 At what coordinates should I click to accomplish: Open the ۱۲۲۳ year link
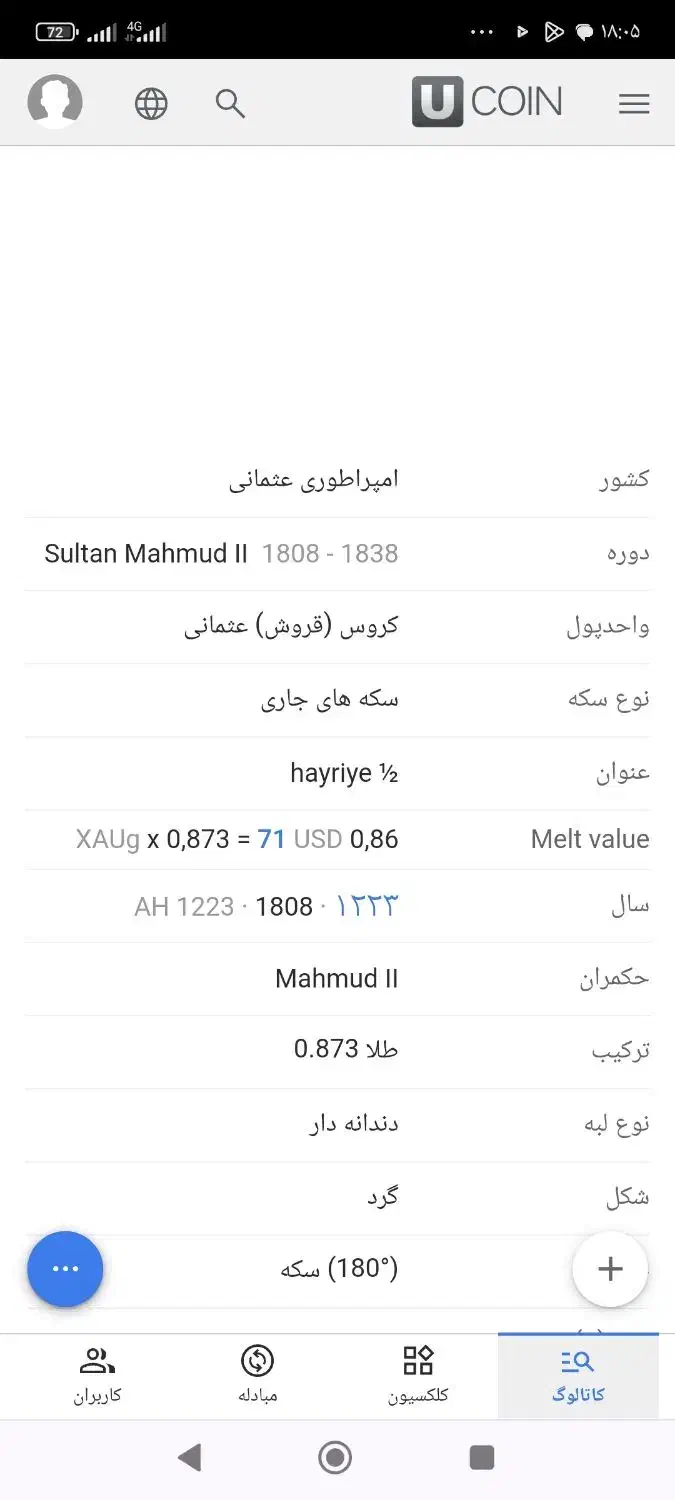[x=366, y=906]
